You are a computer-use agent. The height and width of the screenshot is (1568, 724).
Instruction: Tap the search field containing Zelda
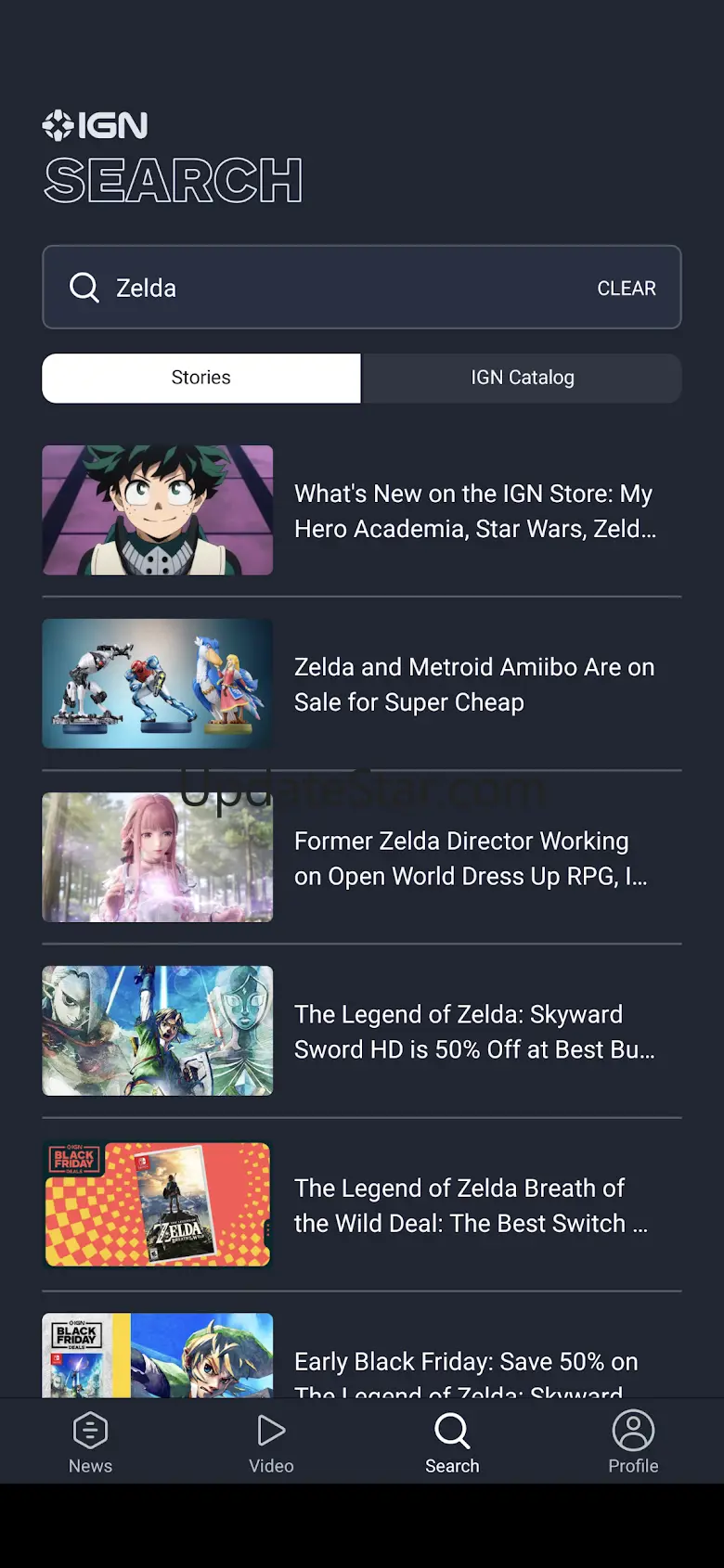(362, 288)
